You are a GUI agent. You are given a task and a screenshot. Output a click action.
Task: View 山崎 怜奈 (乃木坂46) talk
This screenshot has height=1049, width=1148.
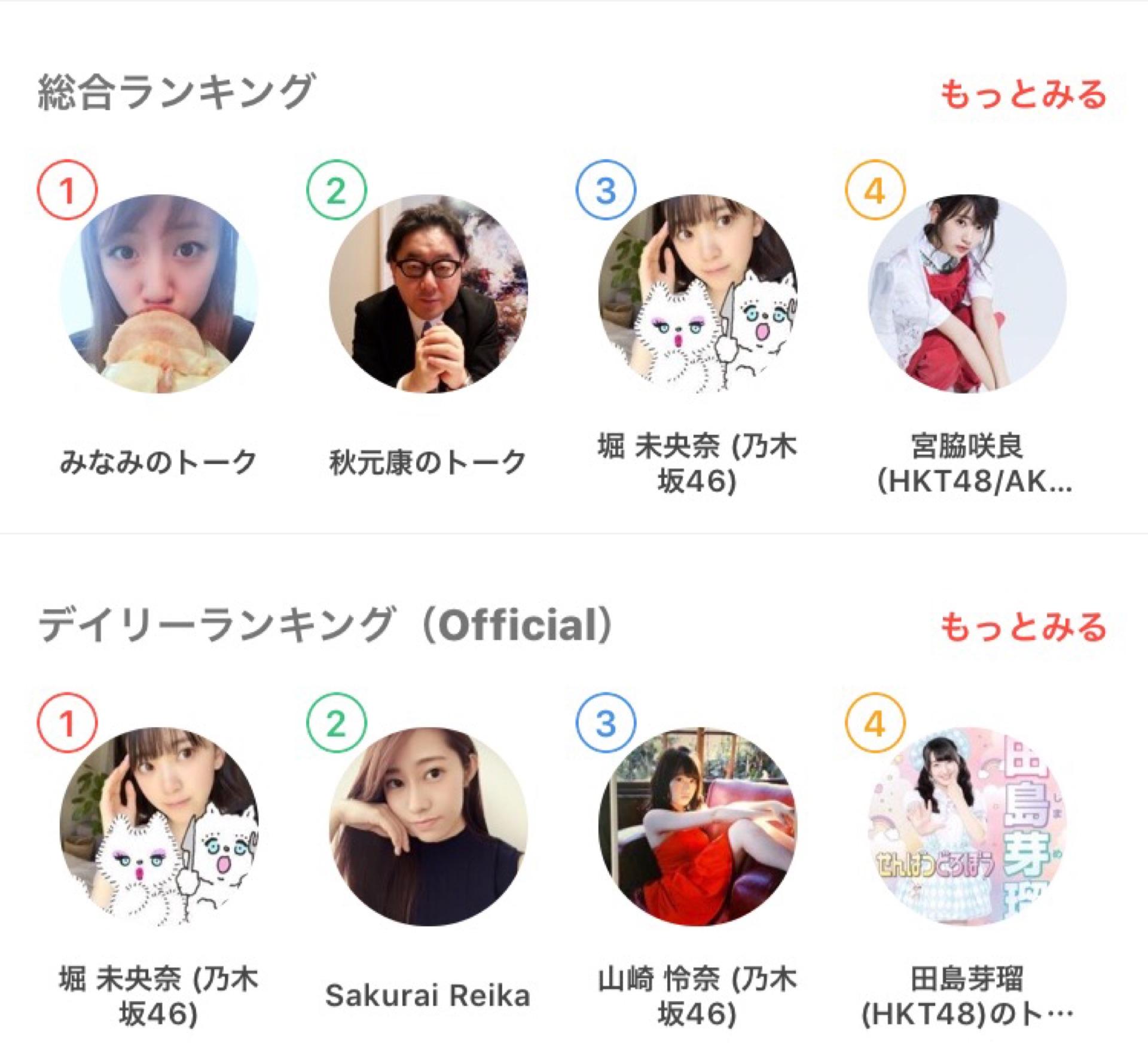697,827
